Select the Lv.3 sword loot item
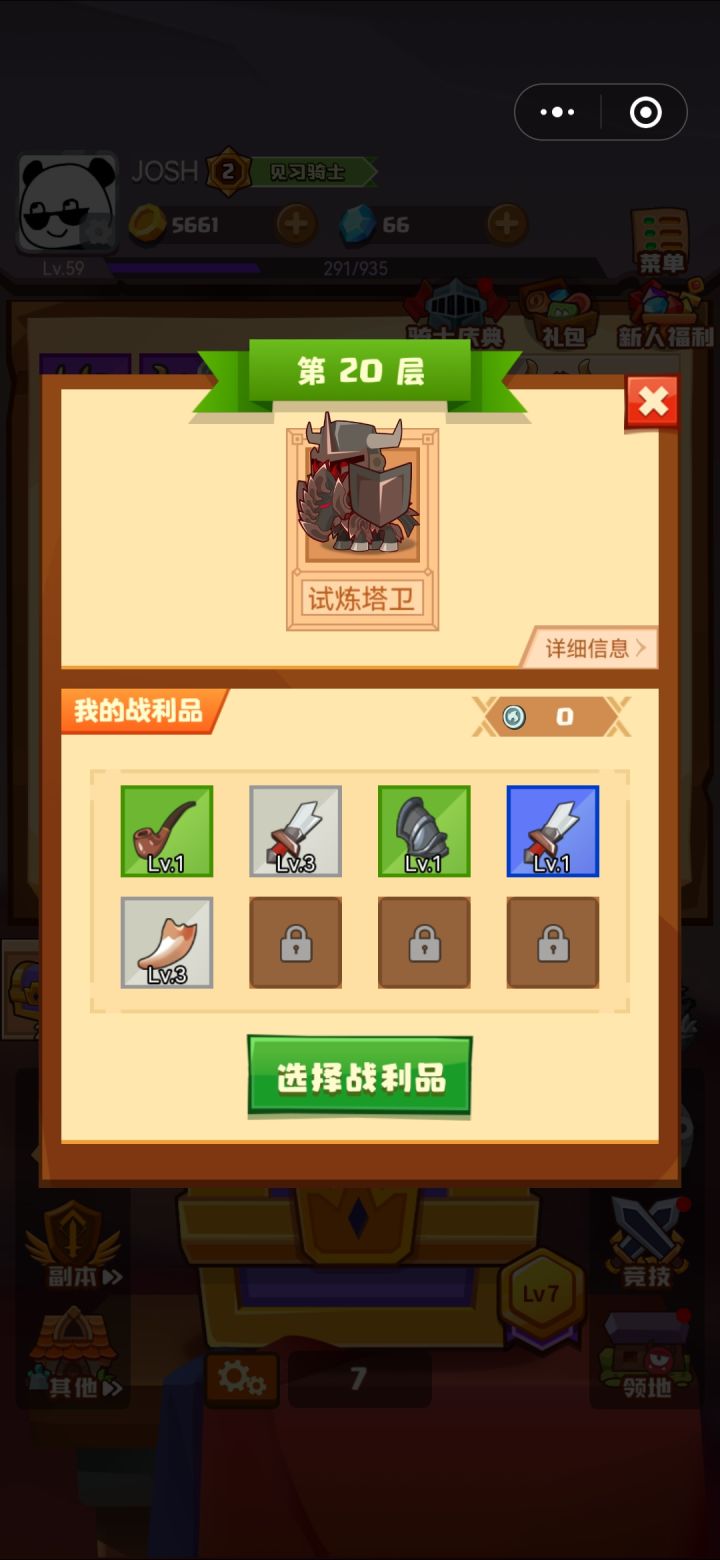Viewport: 720px width, 1560px height. pos(295,831)
